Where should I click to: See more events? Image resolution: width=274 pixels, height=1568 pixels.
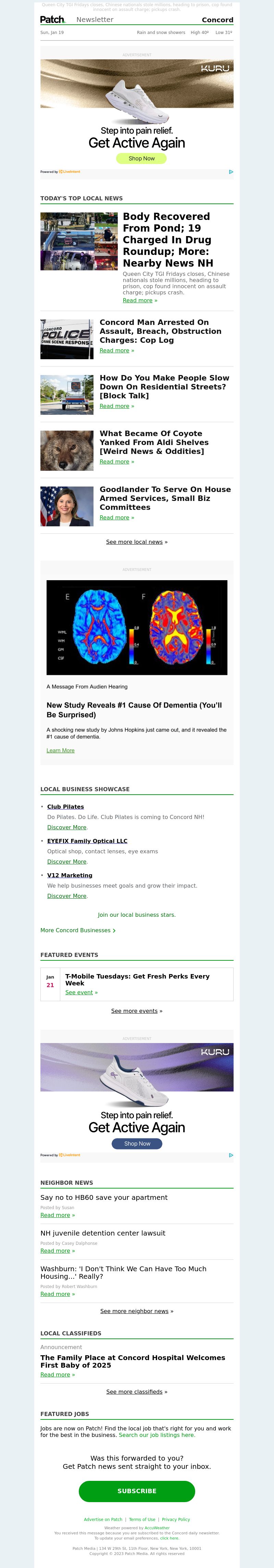tap(134, 1011)
